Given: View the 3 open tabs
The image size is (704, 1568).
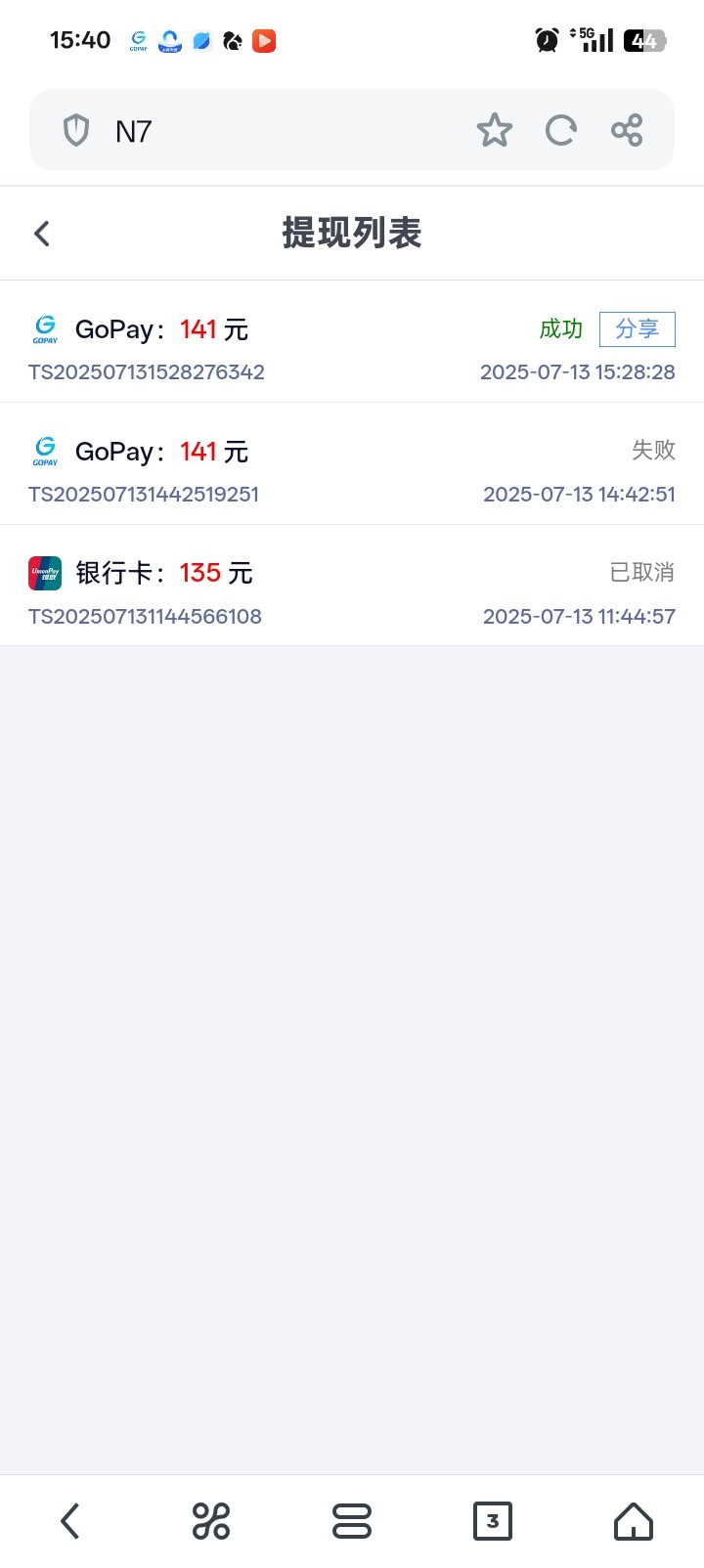Looking at the screenshot, I should (x=493, y=1521).
